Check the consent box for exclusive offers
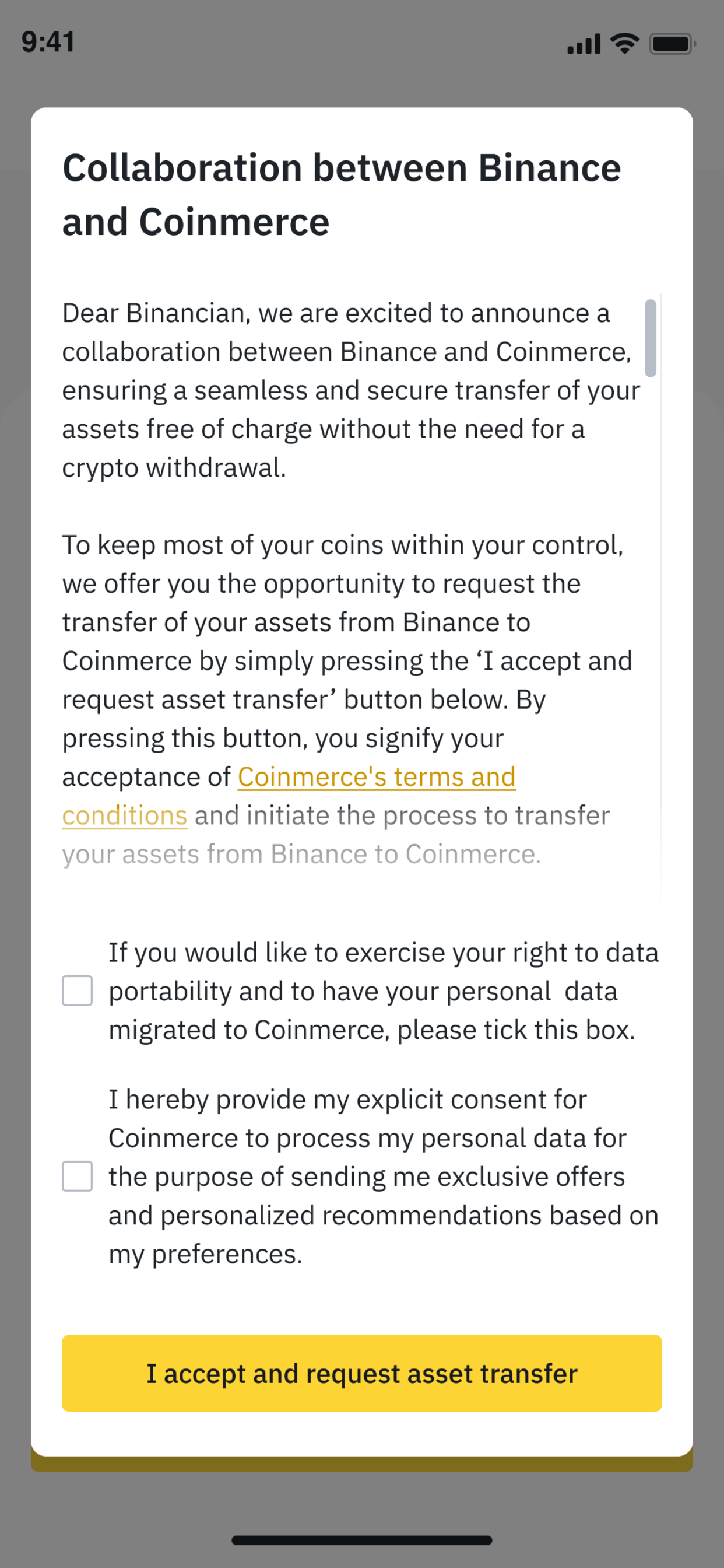Viewport: 724px width, 1568px height. pyautogui.click(x=78, y=1176)
